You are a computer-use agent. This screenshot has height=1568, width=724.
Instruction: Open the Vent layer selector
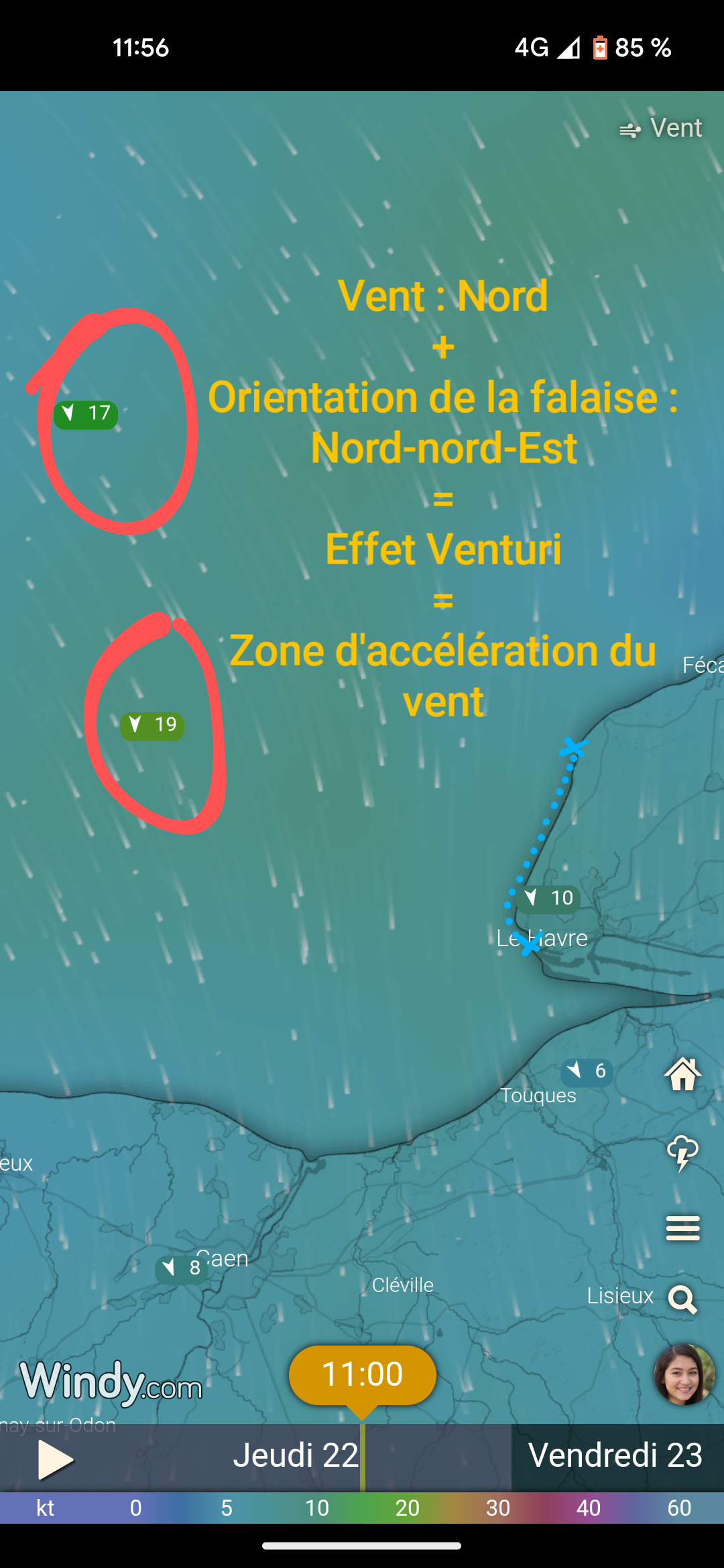660,128
